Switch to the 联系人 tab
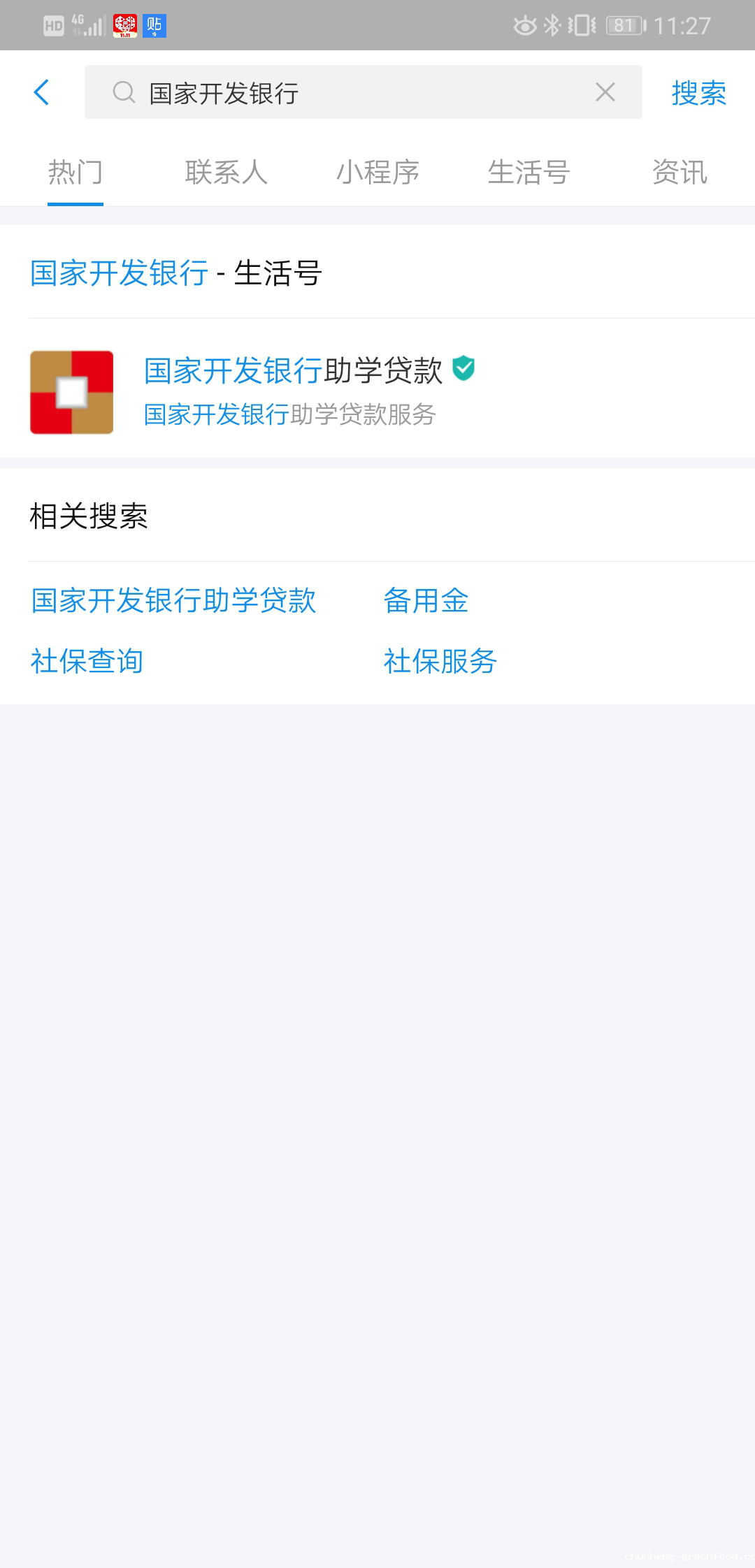This screenshot has height=1568, width=755. click(x=226, y=173)
